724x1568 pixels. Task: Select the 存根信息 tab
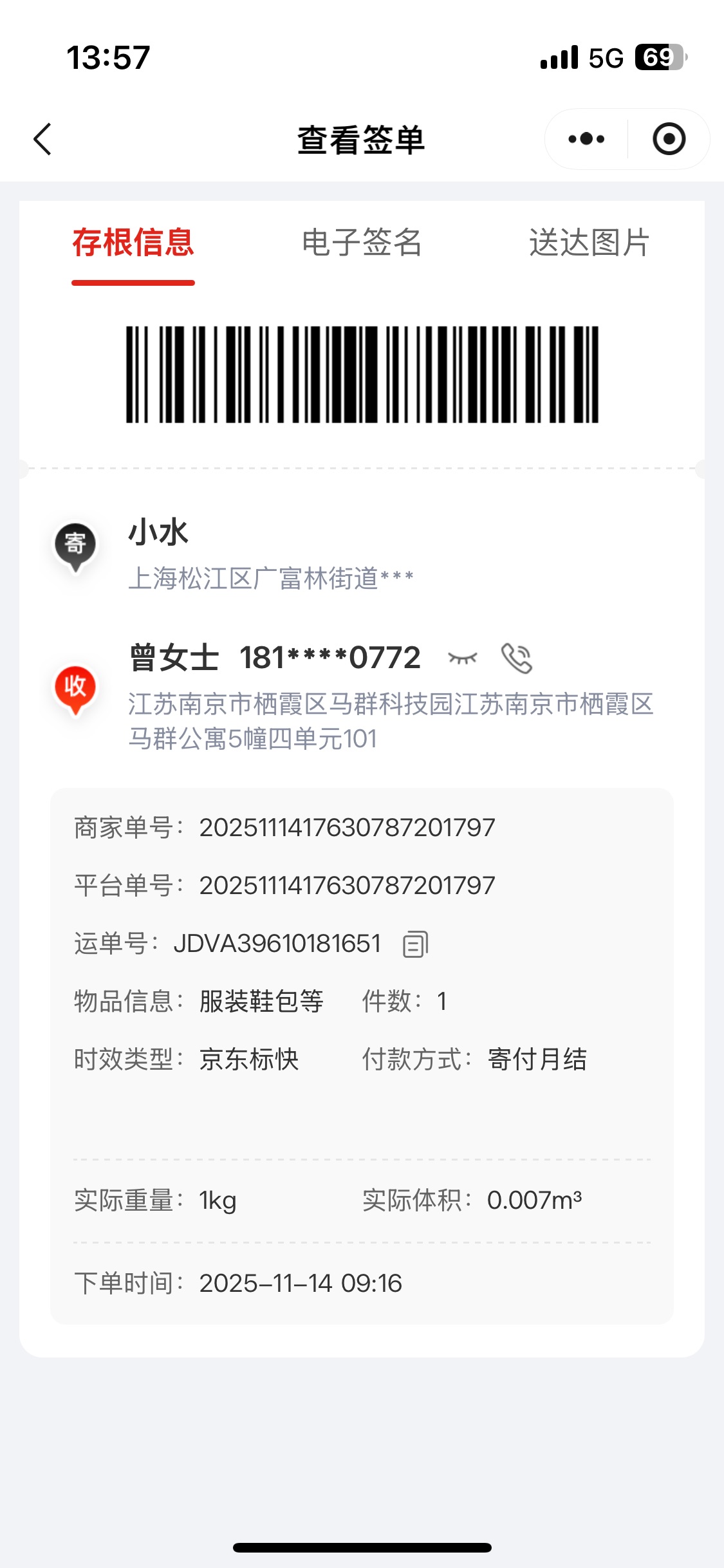tap(133, 243)
